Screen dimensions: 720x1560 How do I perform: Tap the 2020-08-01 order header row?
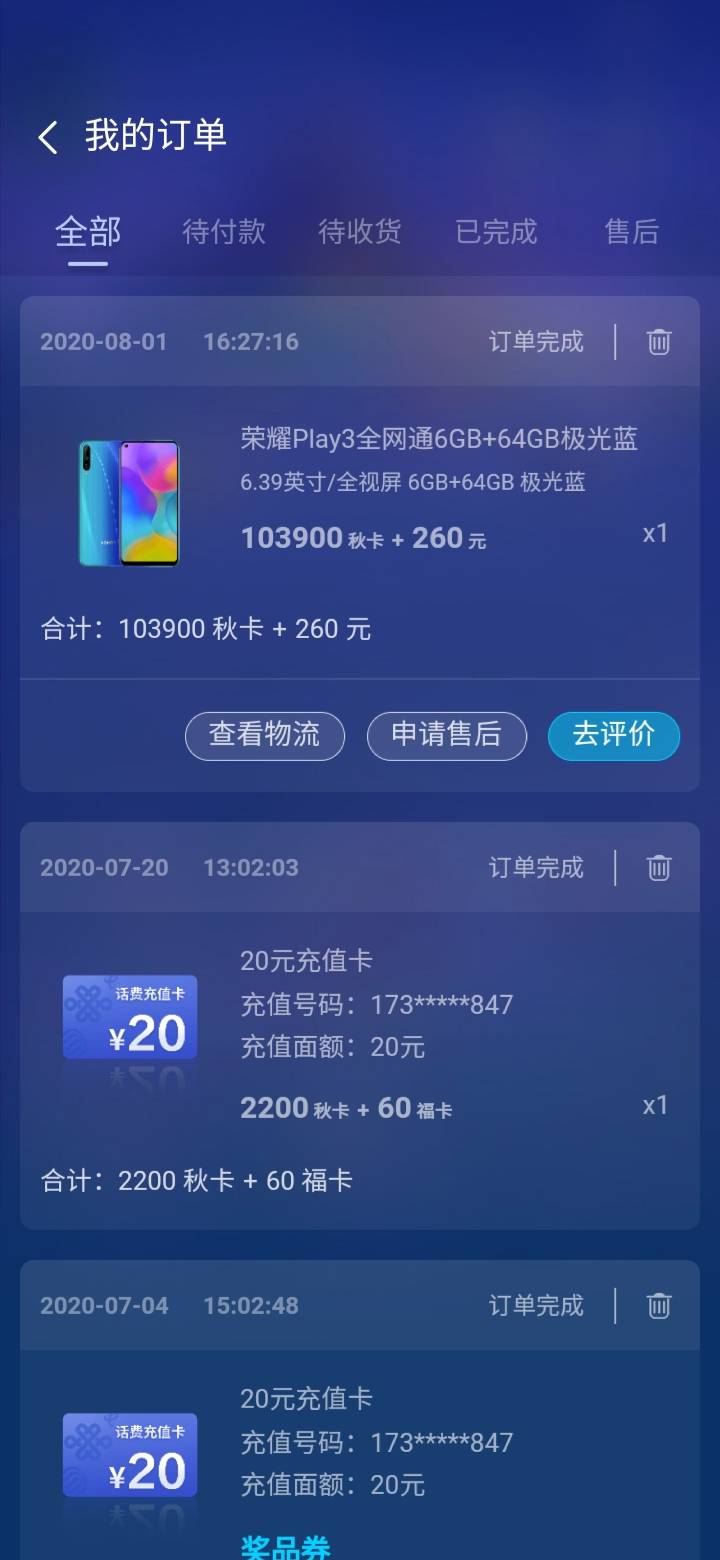click(170, 341)
